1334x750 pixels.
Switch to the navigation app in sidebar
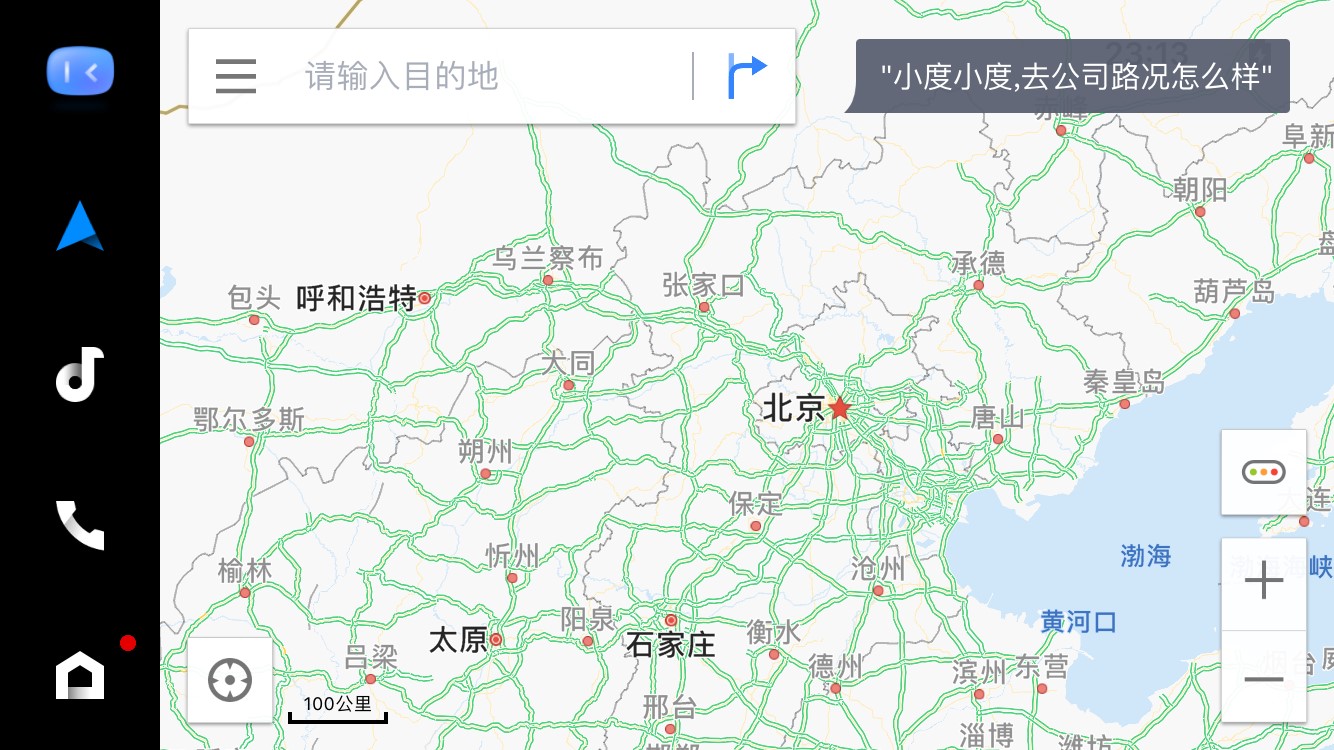click(80, 226)
